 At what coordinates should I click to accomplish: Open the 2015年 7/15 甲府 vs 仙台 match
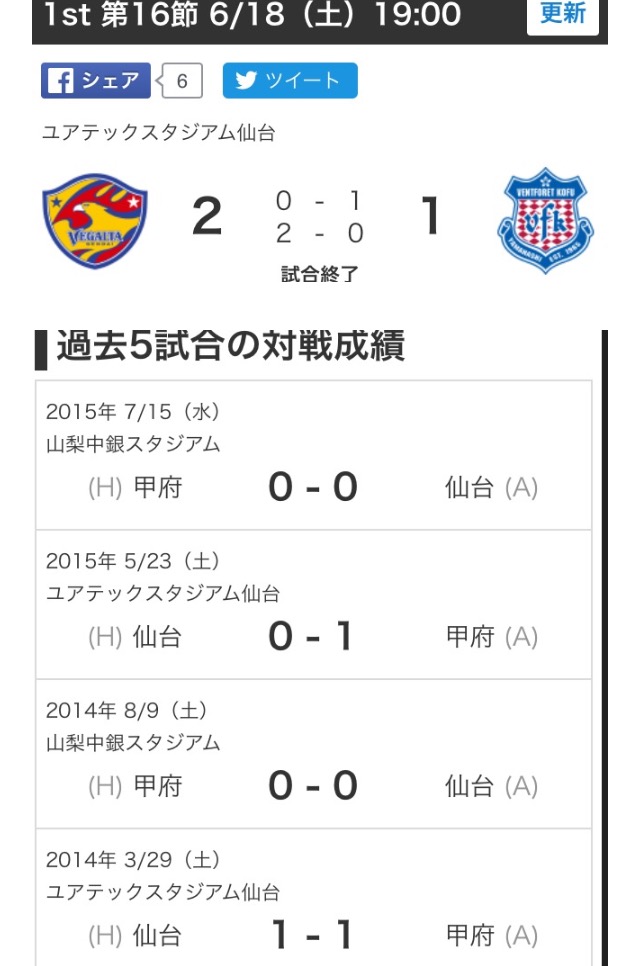coord(314,455)
